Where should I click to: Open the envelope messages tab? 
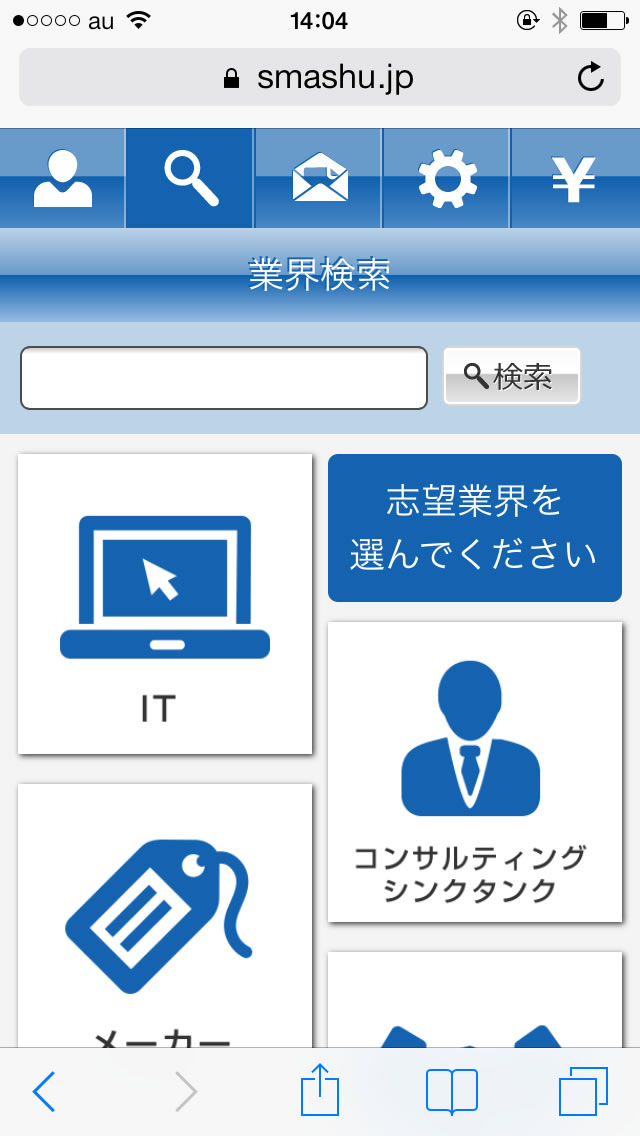[x=318, y=178]
